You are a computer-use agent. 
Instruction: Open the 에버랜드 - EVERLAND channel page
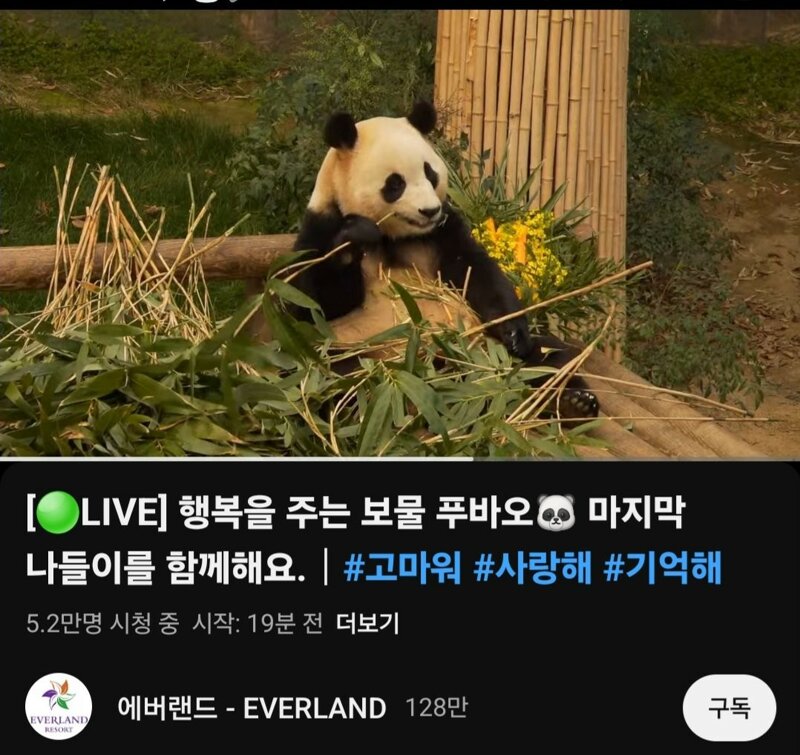251,709
